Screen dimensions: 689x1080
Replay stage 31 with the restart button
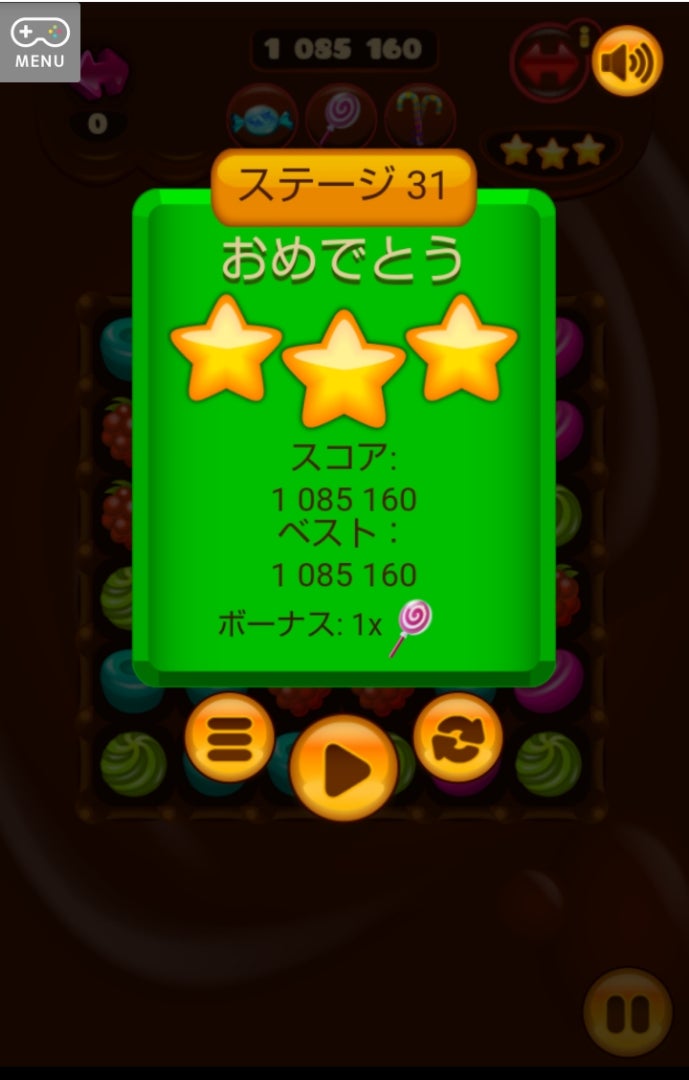pos(458,738)
